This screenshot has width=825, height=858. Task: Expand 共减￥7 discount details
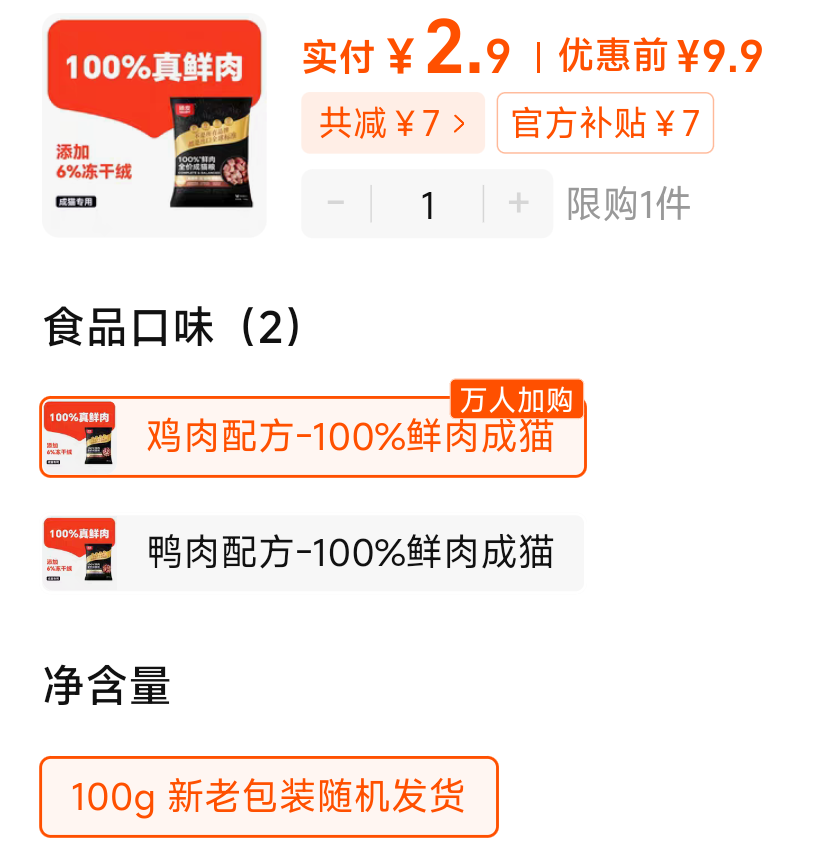[x=393, y=122]
